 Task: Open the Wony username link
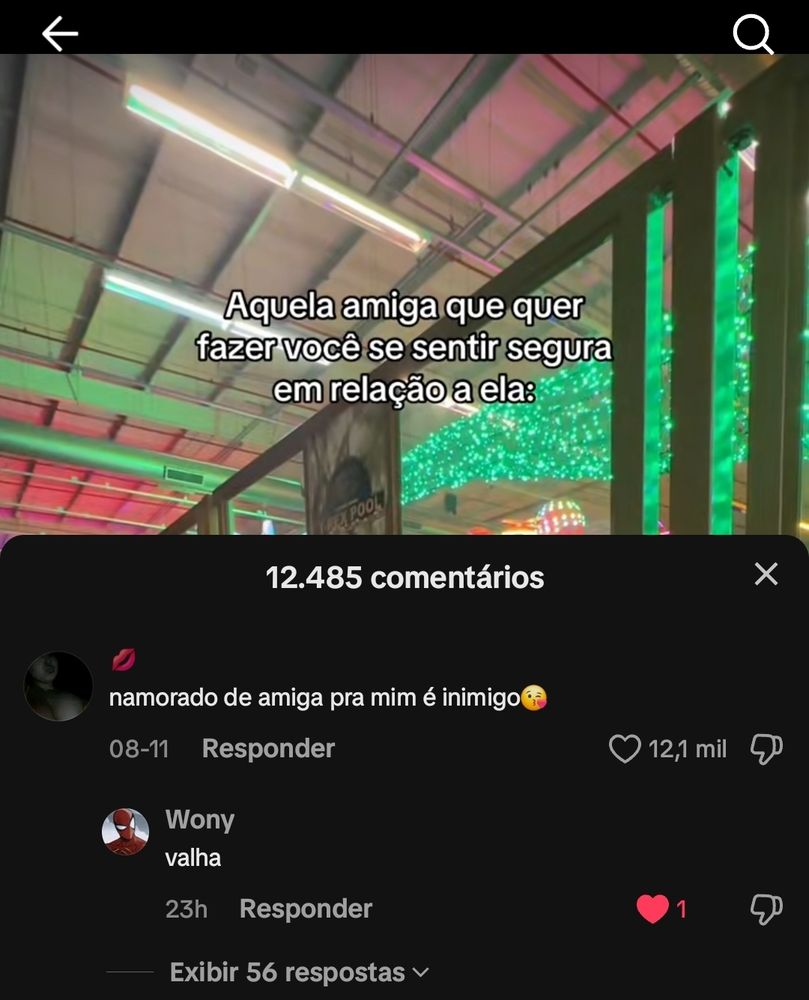pos(199,820)
